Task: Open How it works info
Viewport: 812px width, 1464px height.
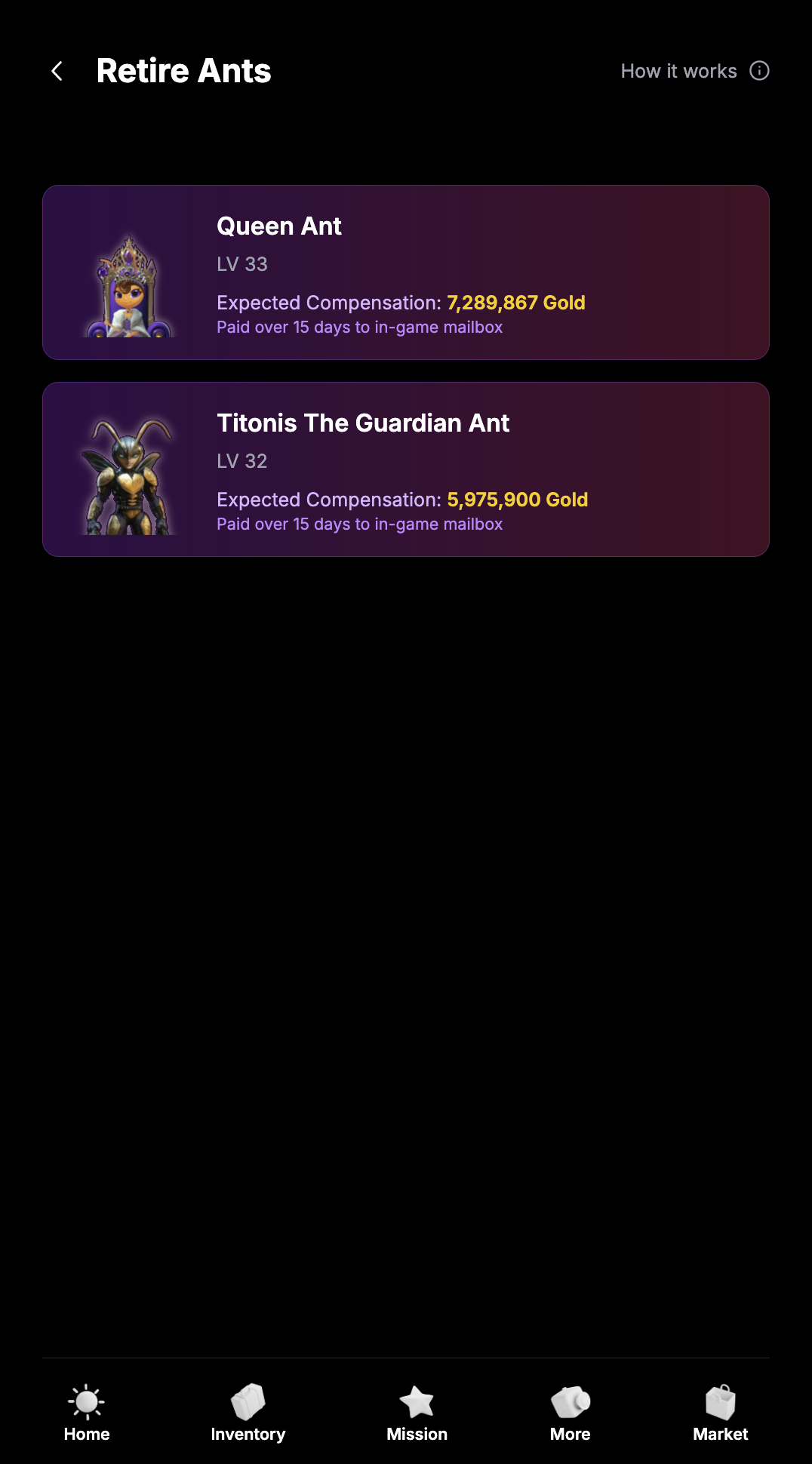Action: (694, 71)
